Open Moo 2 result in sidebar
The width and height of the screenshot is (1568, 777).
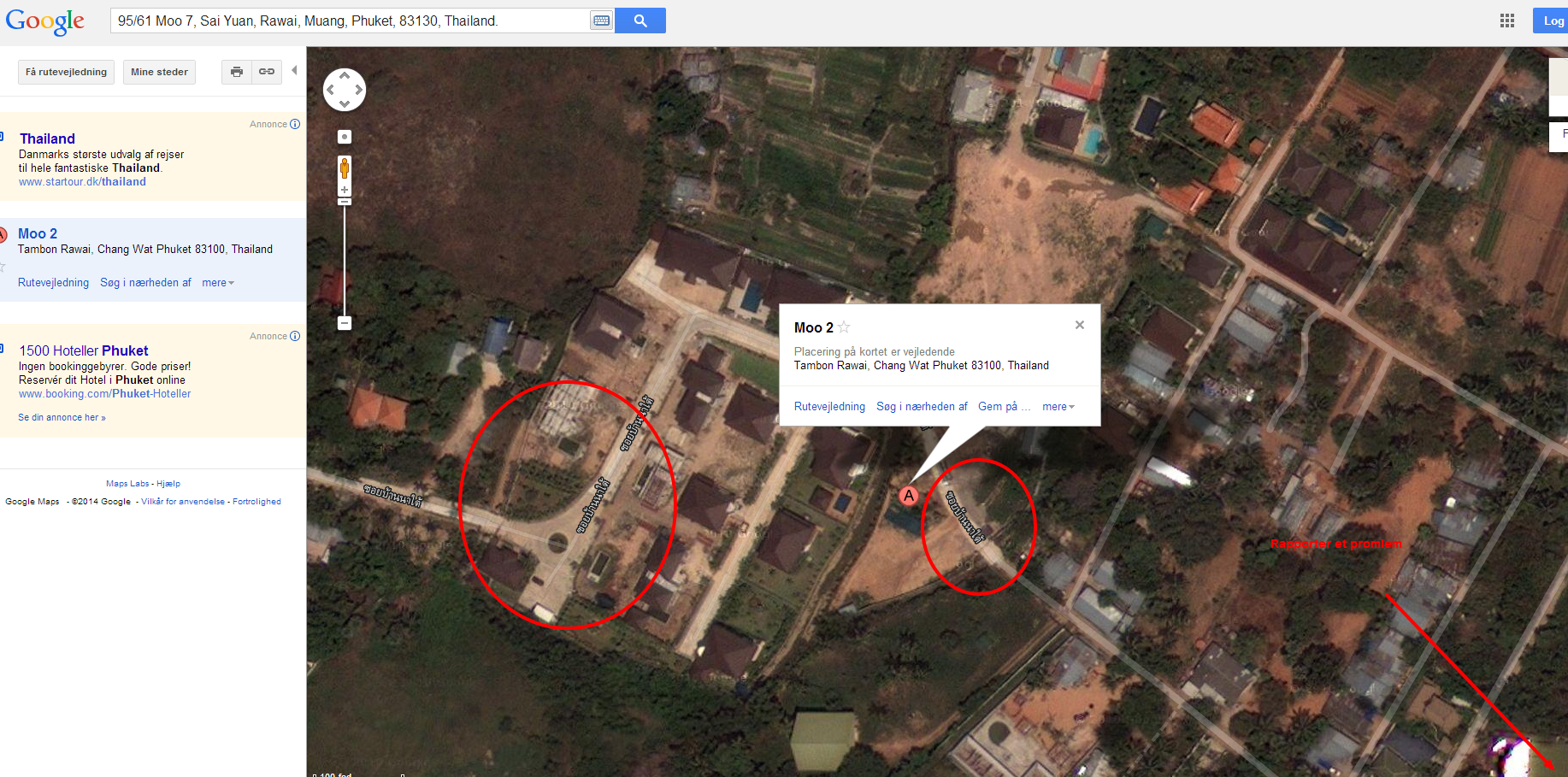38,233
